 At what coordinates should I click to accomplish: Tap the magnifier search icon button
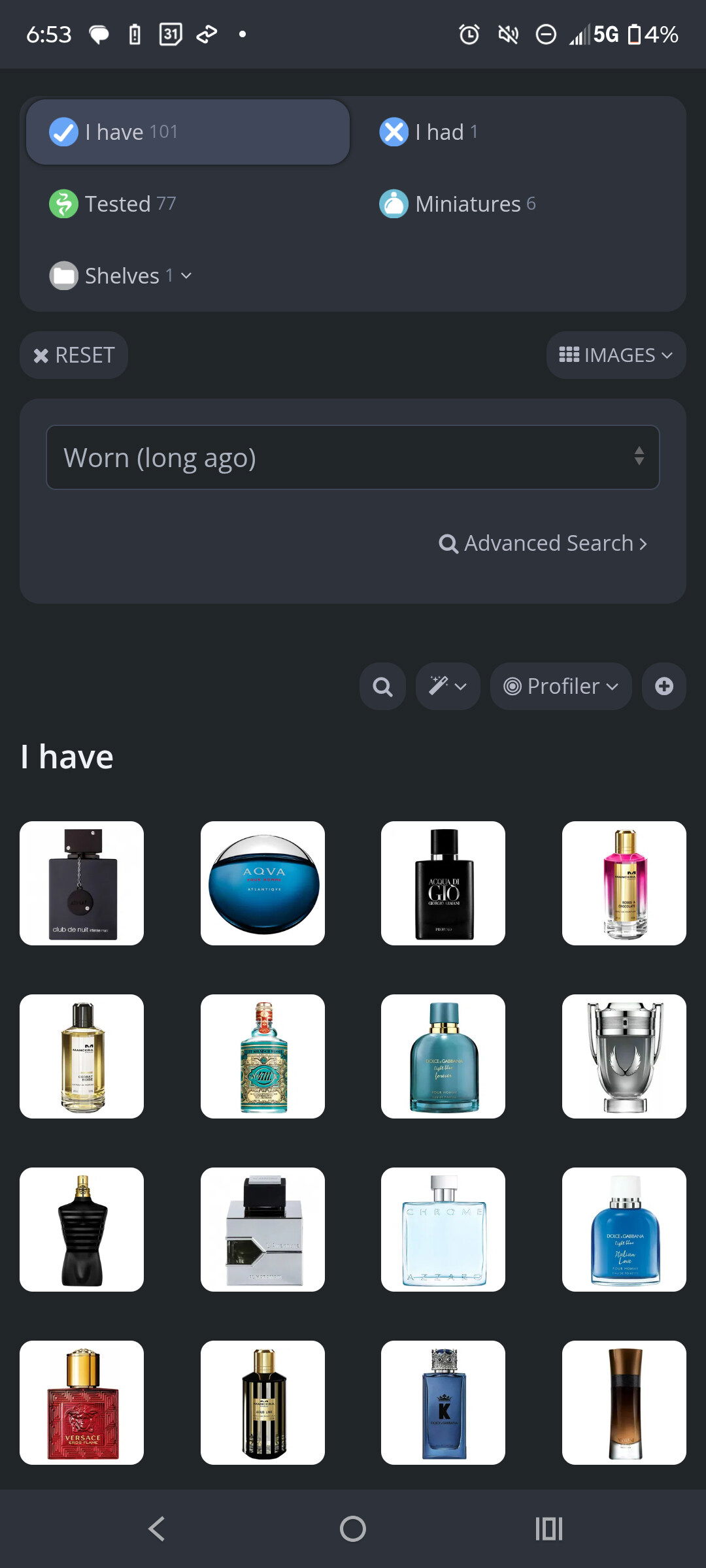click(x=382, y=687)
